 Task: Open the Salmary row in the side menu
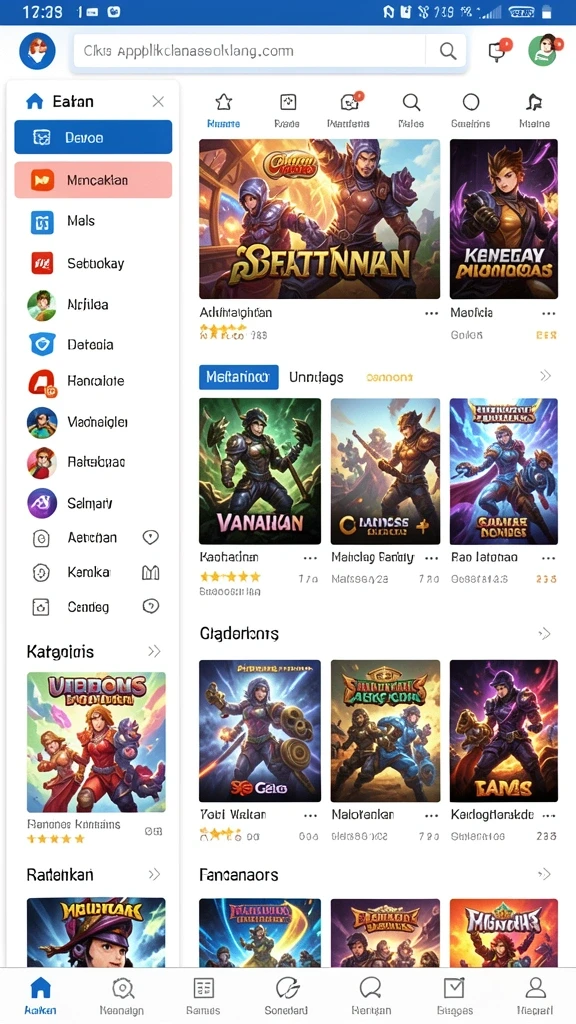(x=93, y=504)
